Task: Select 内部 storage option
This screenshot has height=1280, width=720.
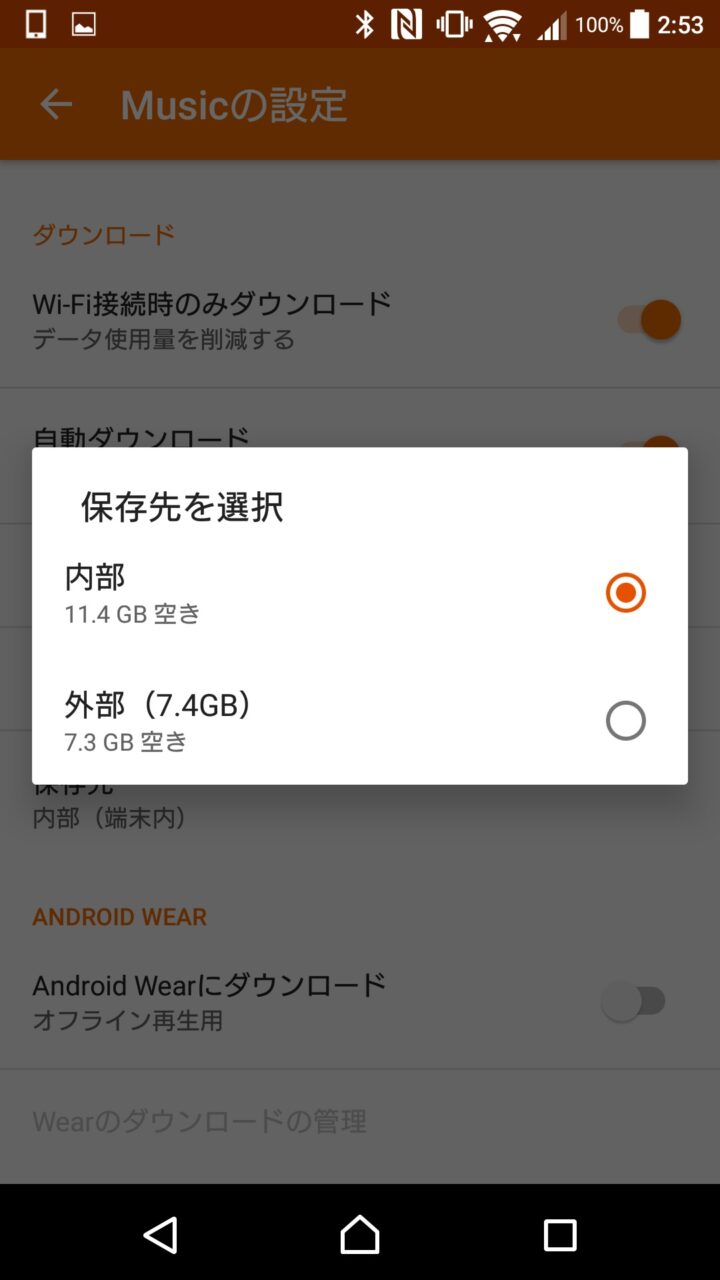Action: 625,593
